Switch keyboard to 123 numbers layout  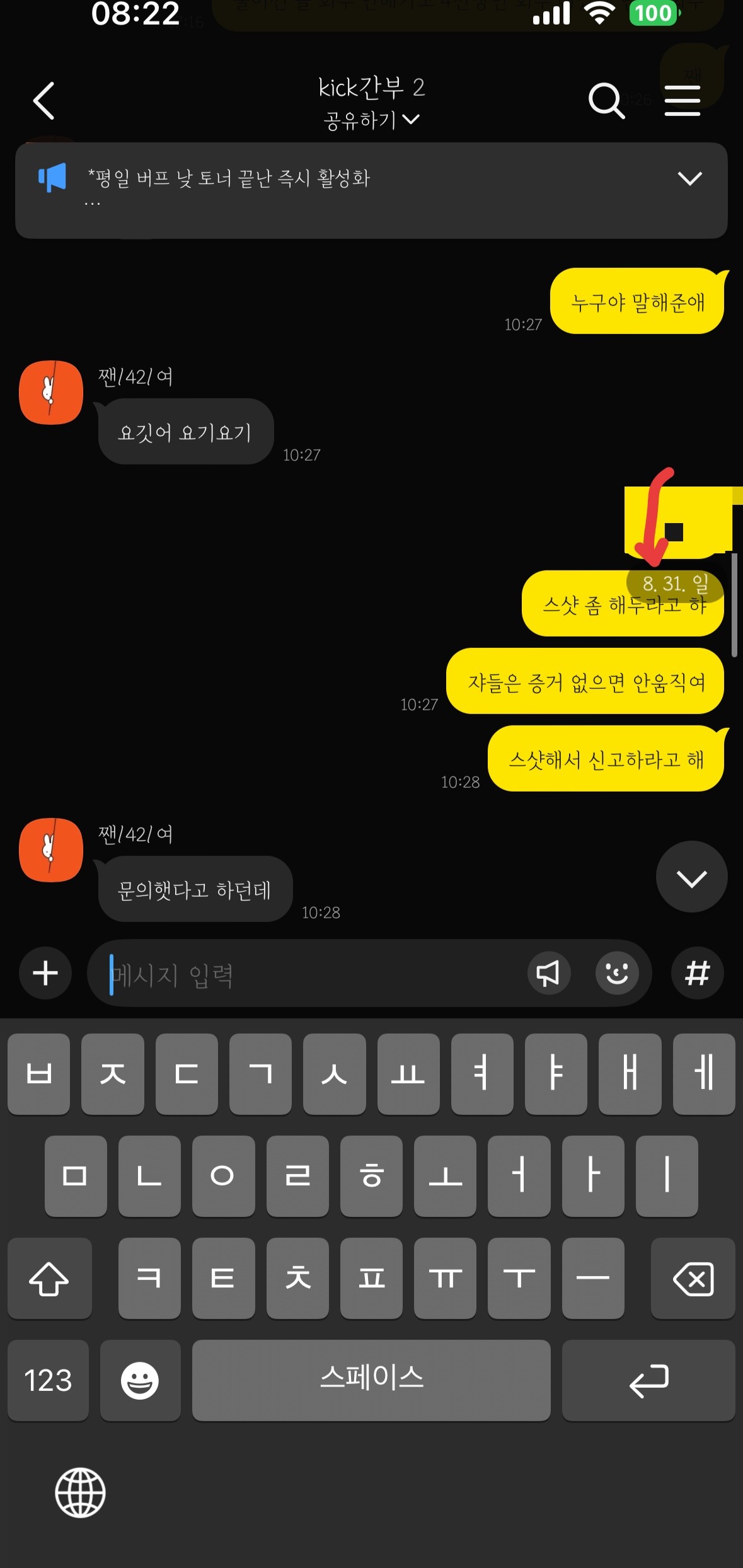(48, 1381)
